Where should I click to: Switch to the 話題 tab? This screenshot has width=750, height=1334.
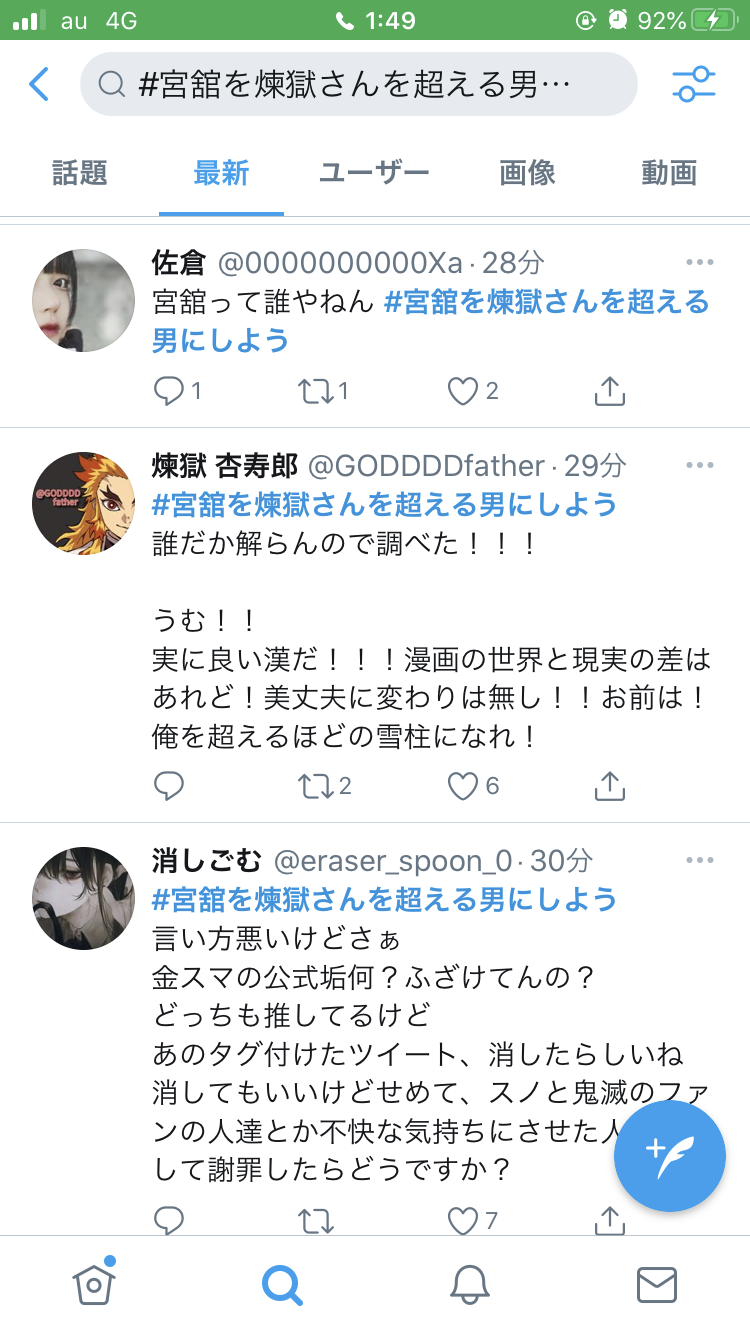click(79, 172)
